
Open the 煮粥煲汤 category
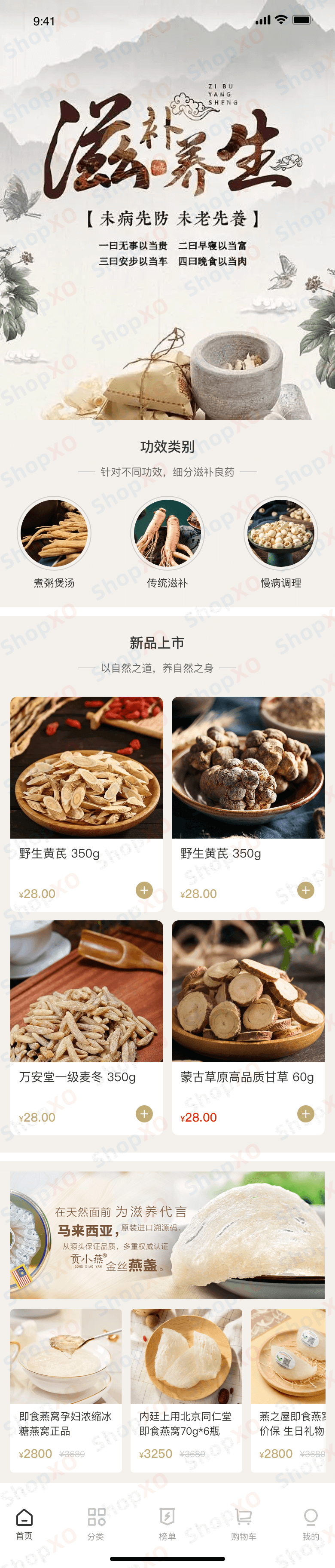click(54, 533)
